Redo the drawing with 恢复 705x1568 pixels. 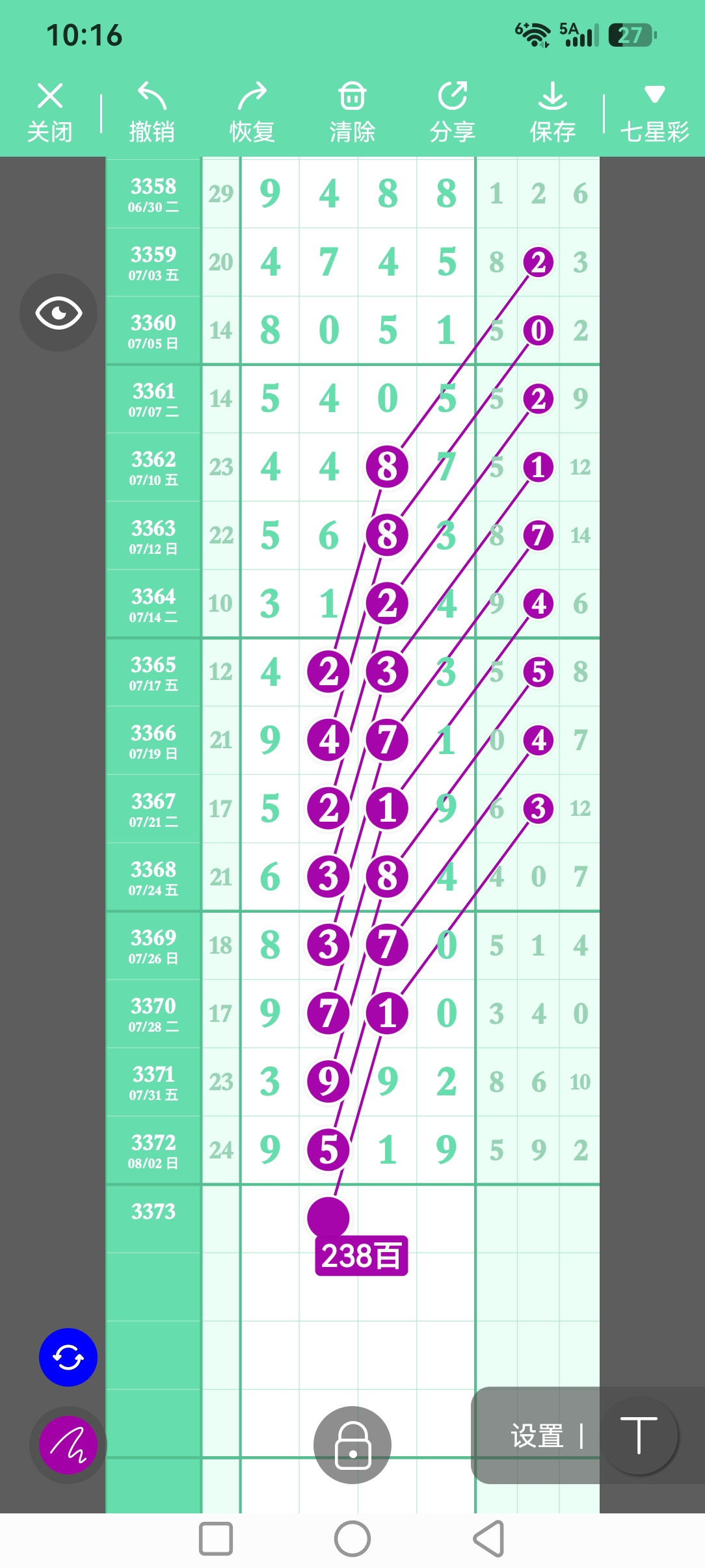(252, 112)
